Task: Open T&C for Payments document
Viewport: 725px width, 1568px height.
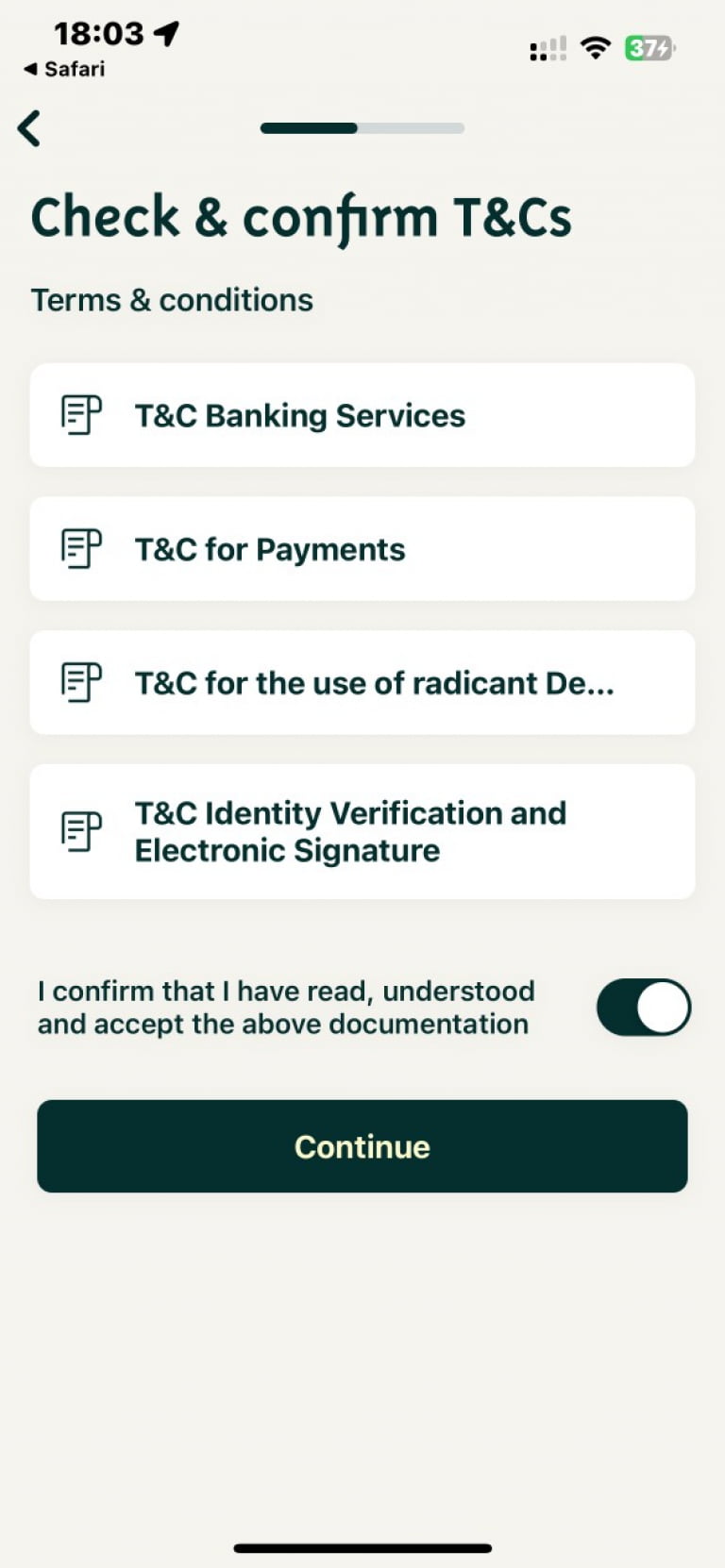Action: coord(362,549)
